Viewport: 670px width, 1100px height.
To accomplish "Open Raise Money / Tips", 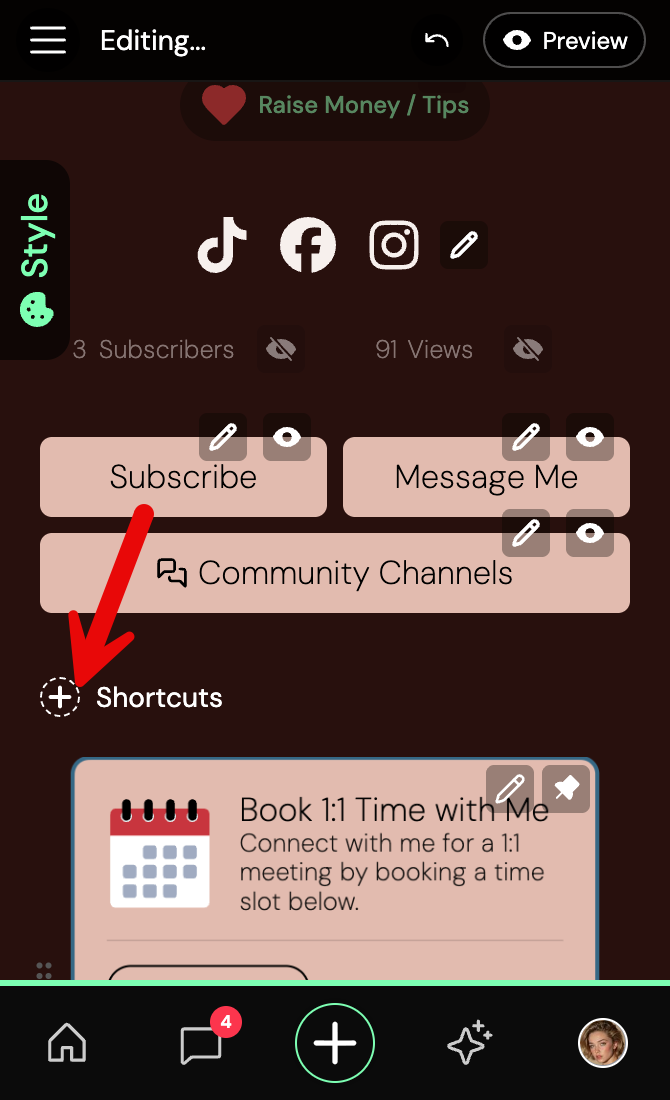I will (335, 105).
